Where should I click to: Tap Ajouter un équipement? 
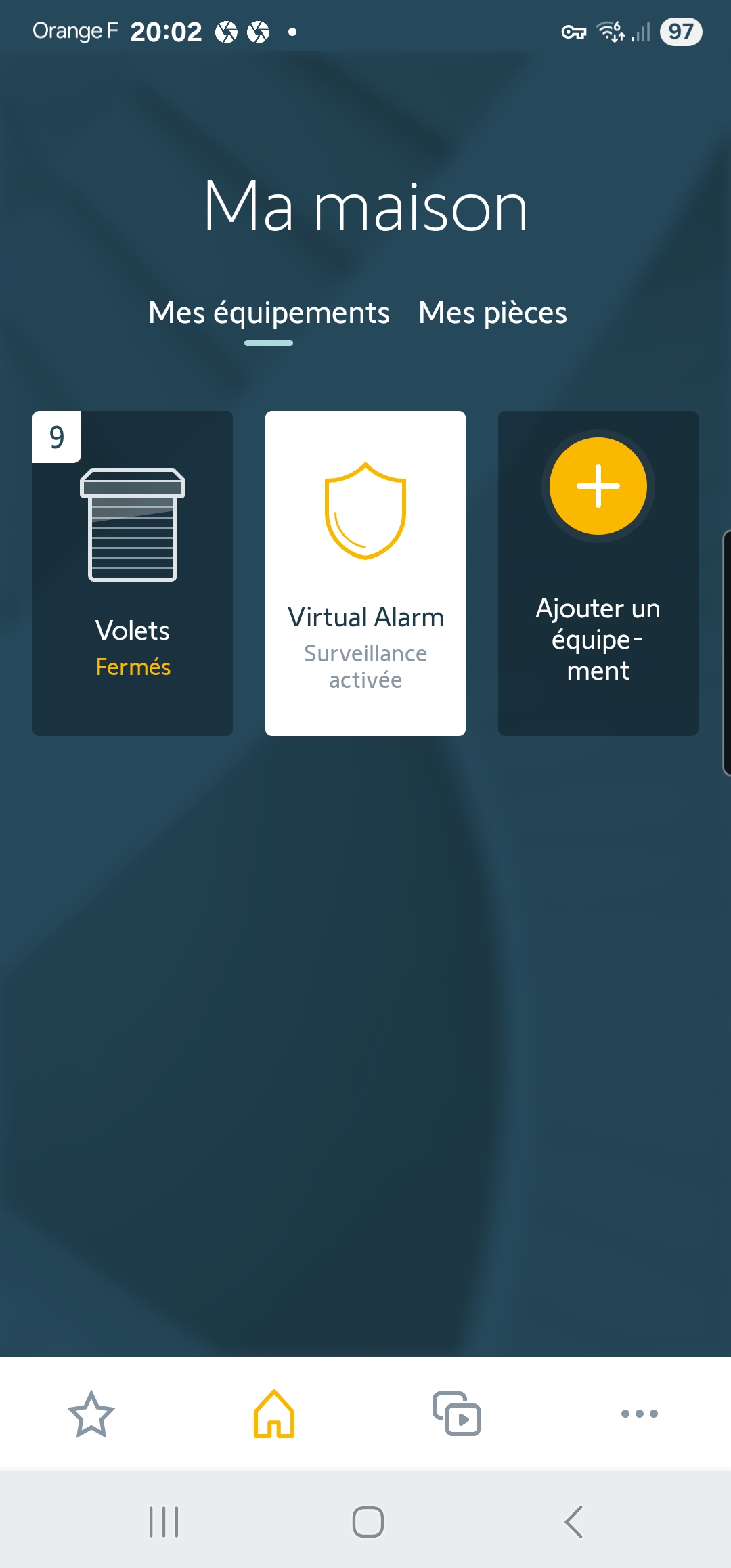598,573
